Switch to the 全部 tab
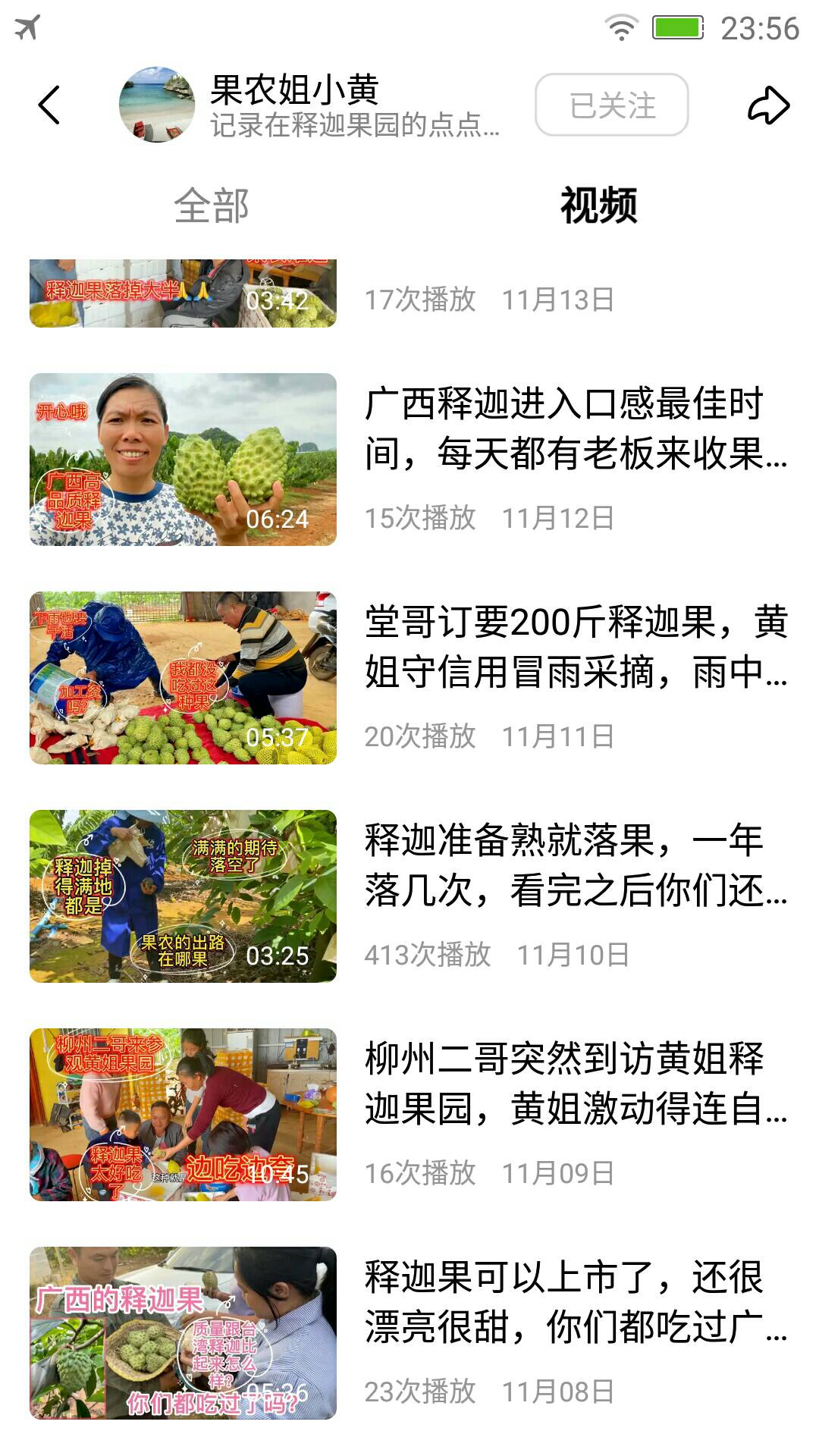 pos(212,206)
